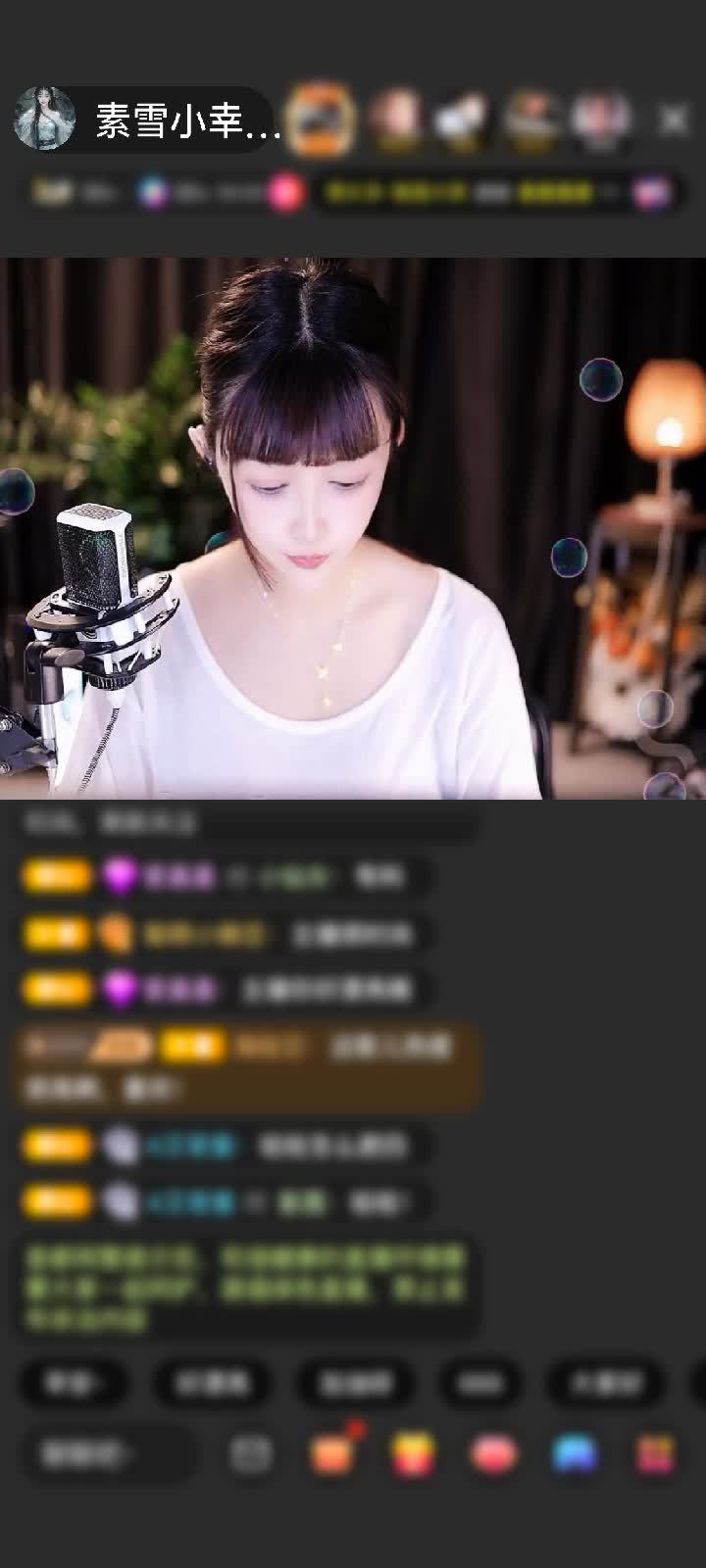Tap the chat message input field
The width and height of the screenshot is (706, 1568).
[x=106, y=1454]
